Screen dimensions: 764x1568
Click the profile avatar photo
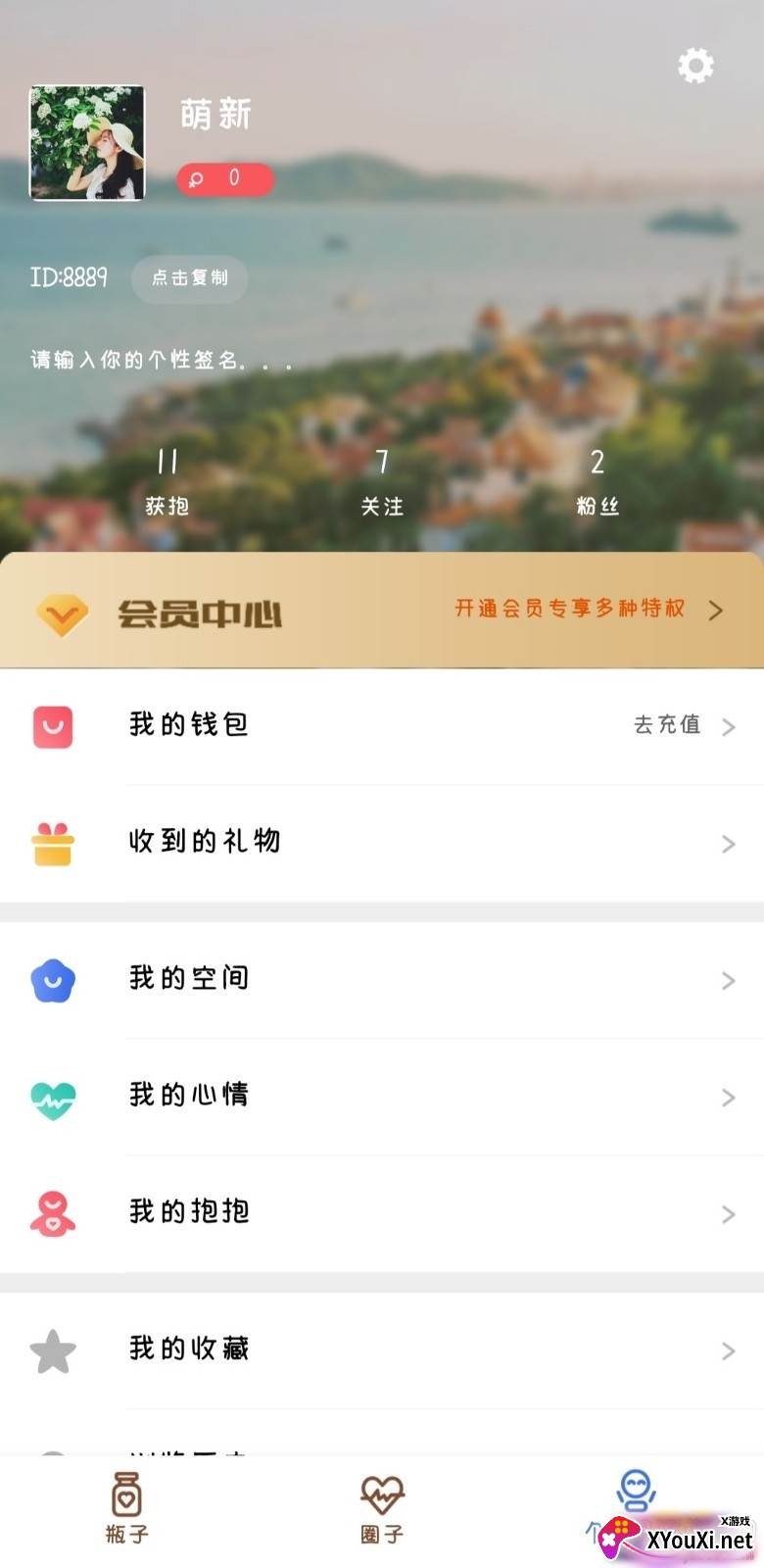(87, 143)
